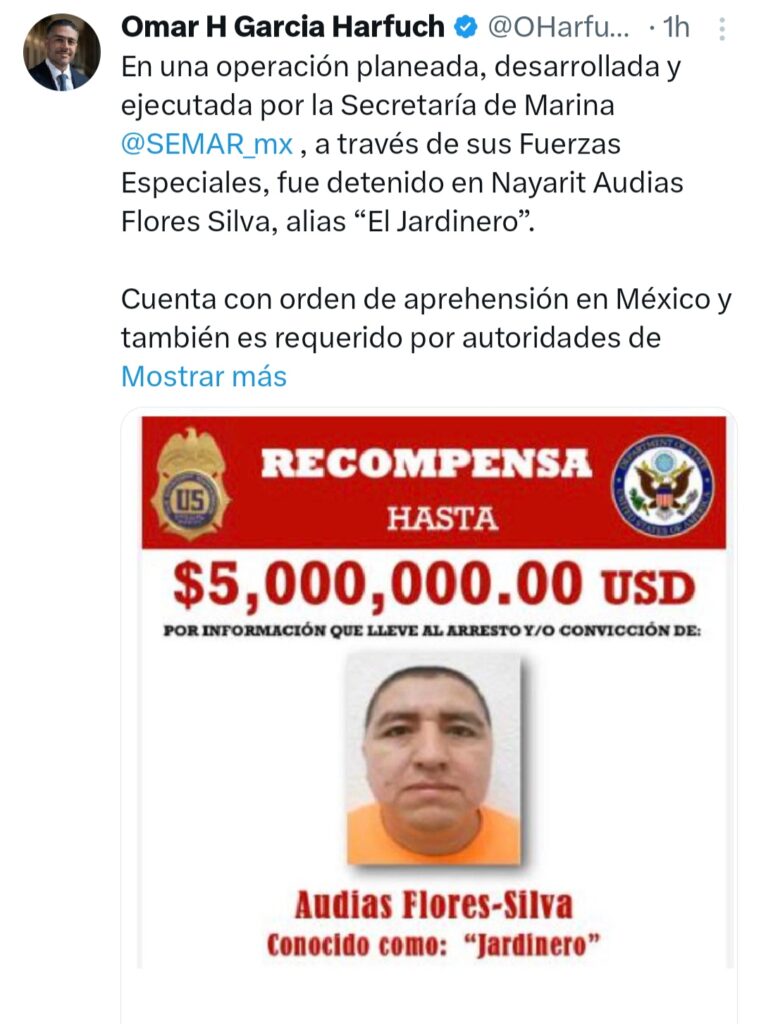Open Omar H Garcia Harfuch's profile picture

click(62, 52)
